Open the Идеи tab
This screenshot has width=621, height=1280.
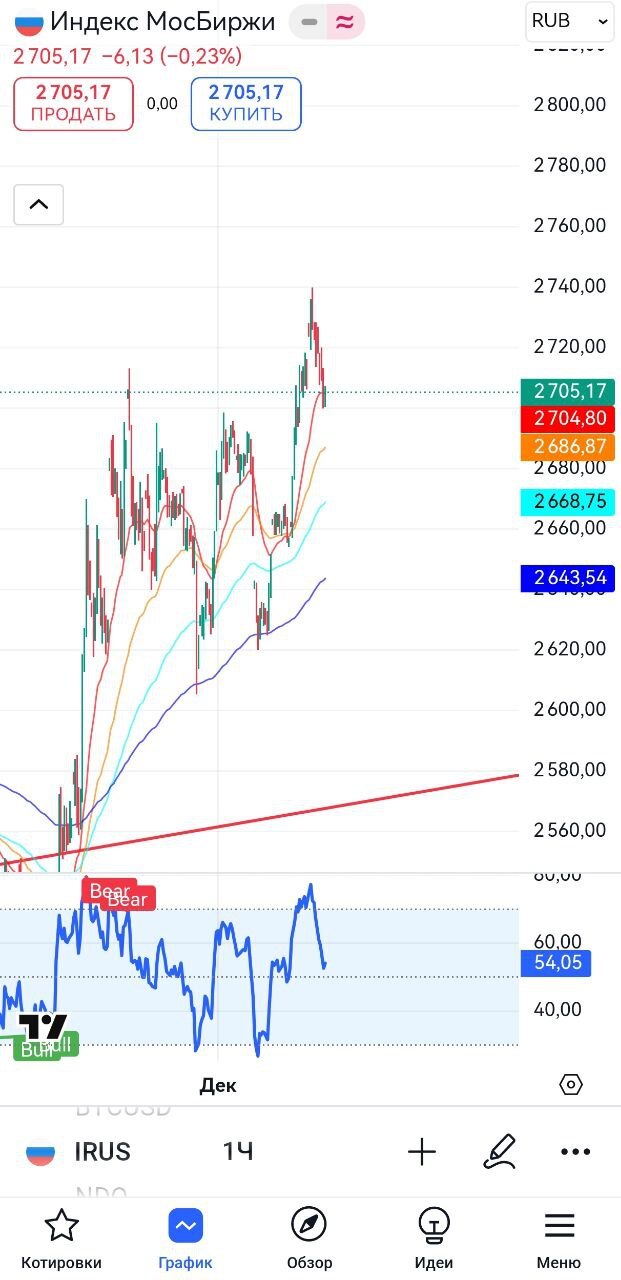pyautogui.click(x=433, y=1240)
